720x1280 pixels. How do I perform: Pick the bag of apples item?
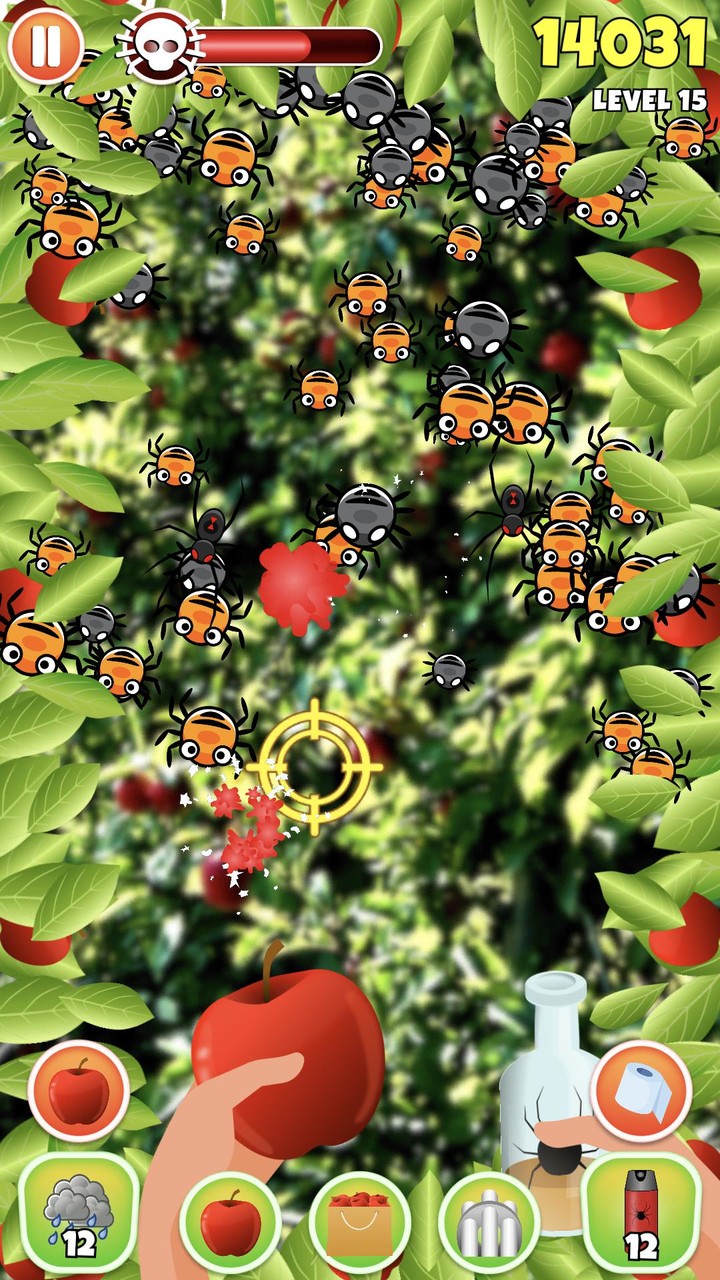[360, 1221]
